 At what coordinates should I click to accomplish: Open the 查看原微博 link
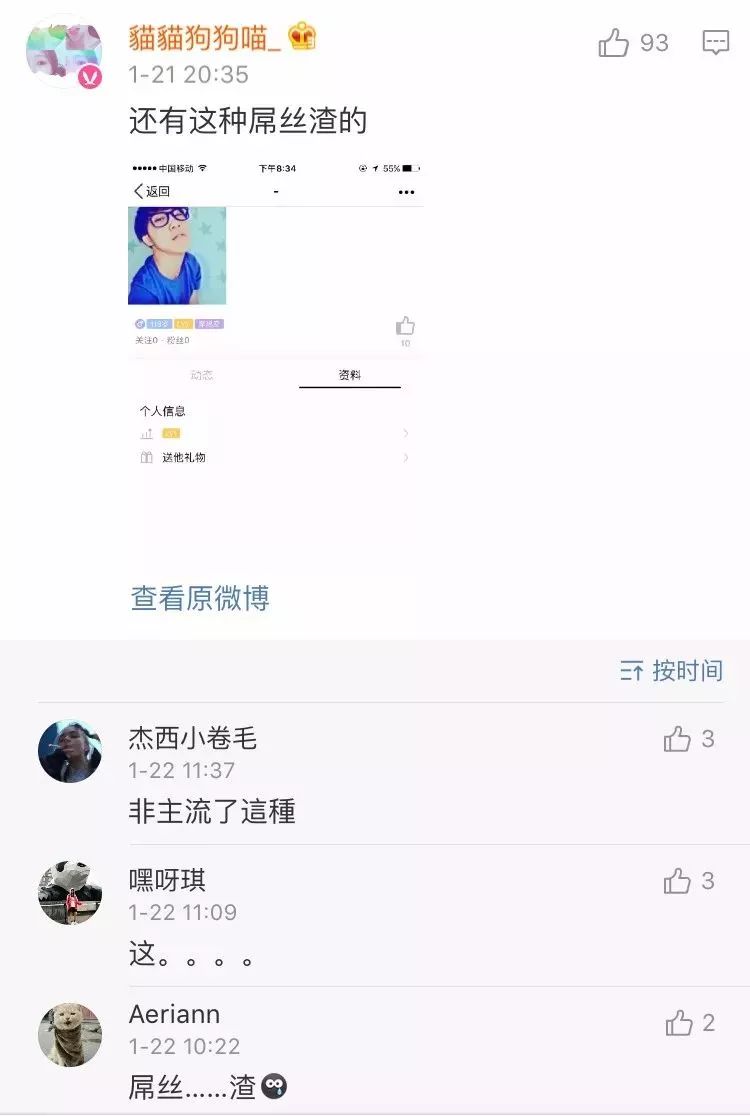pyautogui.click(x=200, y=598)
